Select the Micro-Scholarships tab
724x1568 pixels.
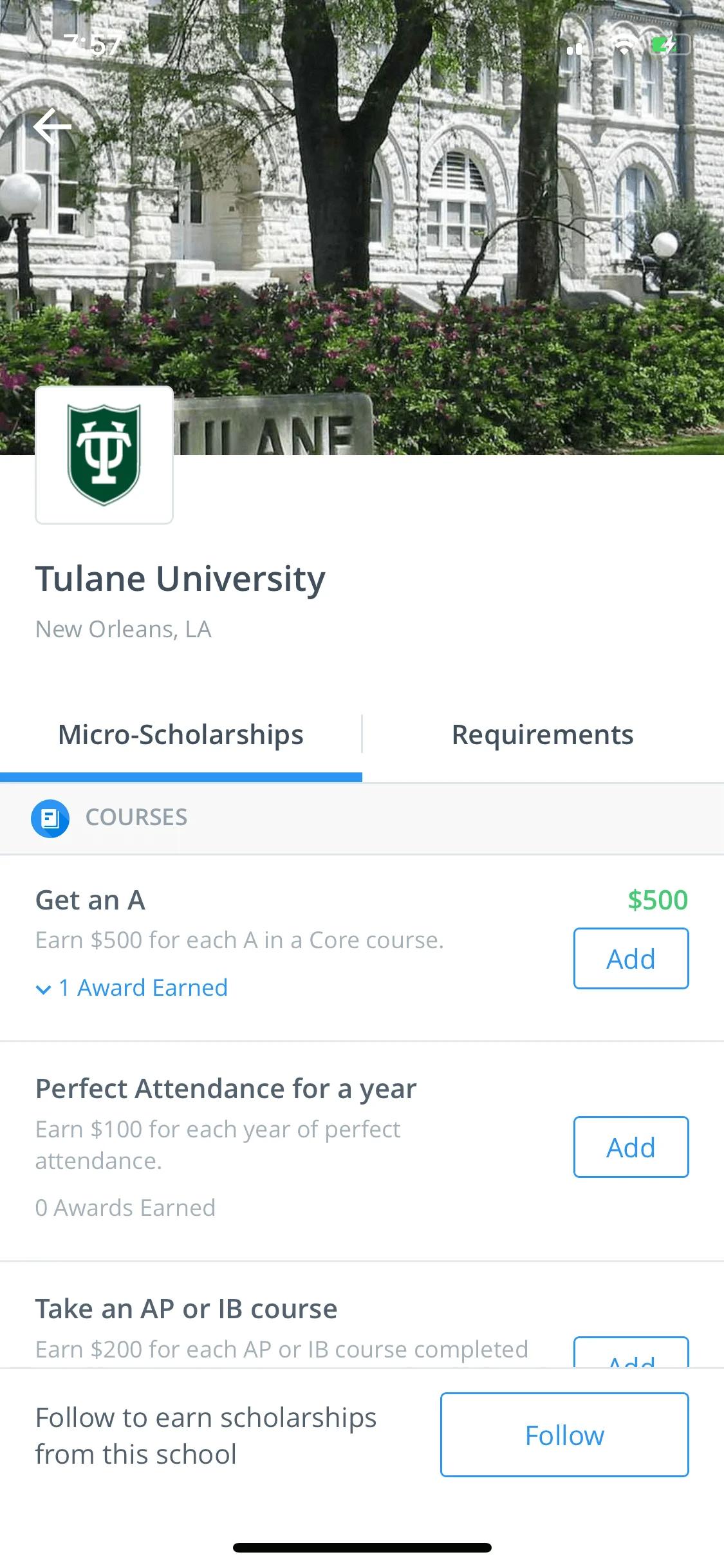click(x=181, y=735)
